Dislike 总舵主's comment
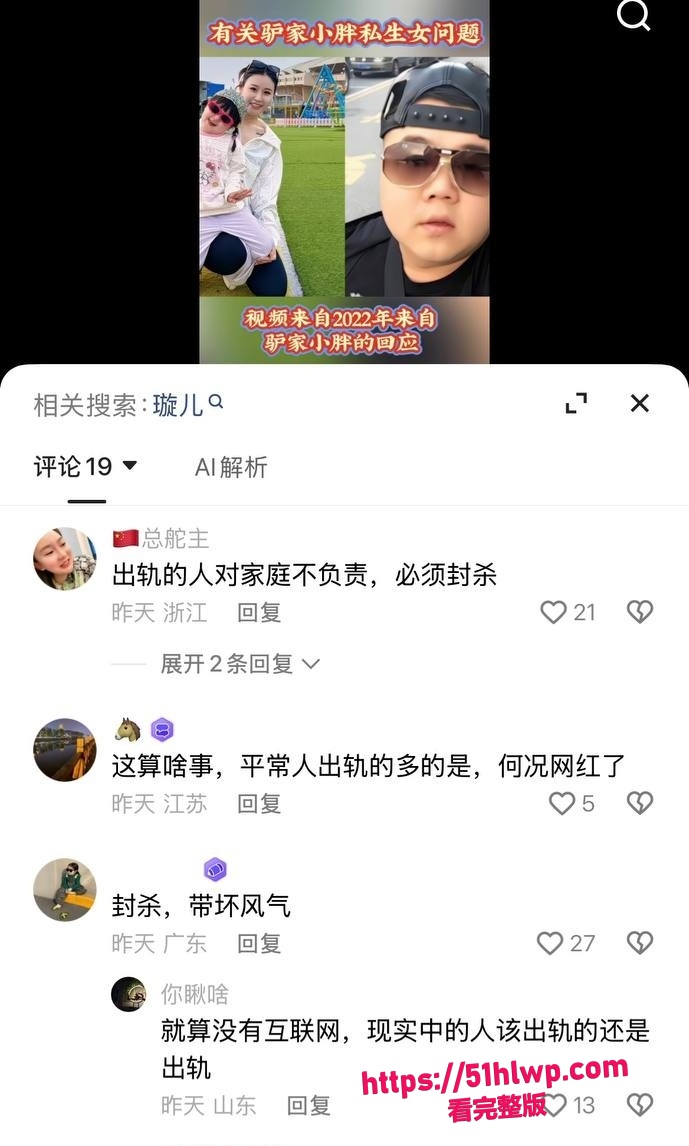 pyautogui.click(x=639, y=612)
